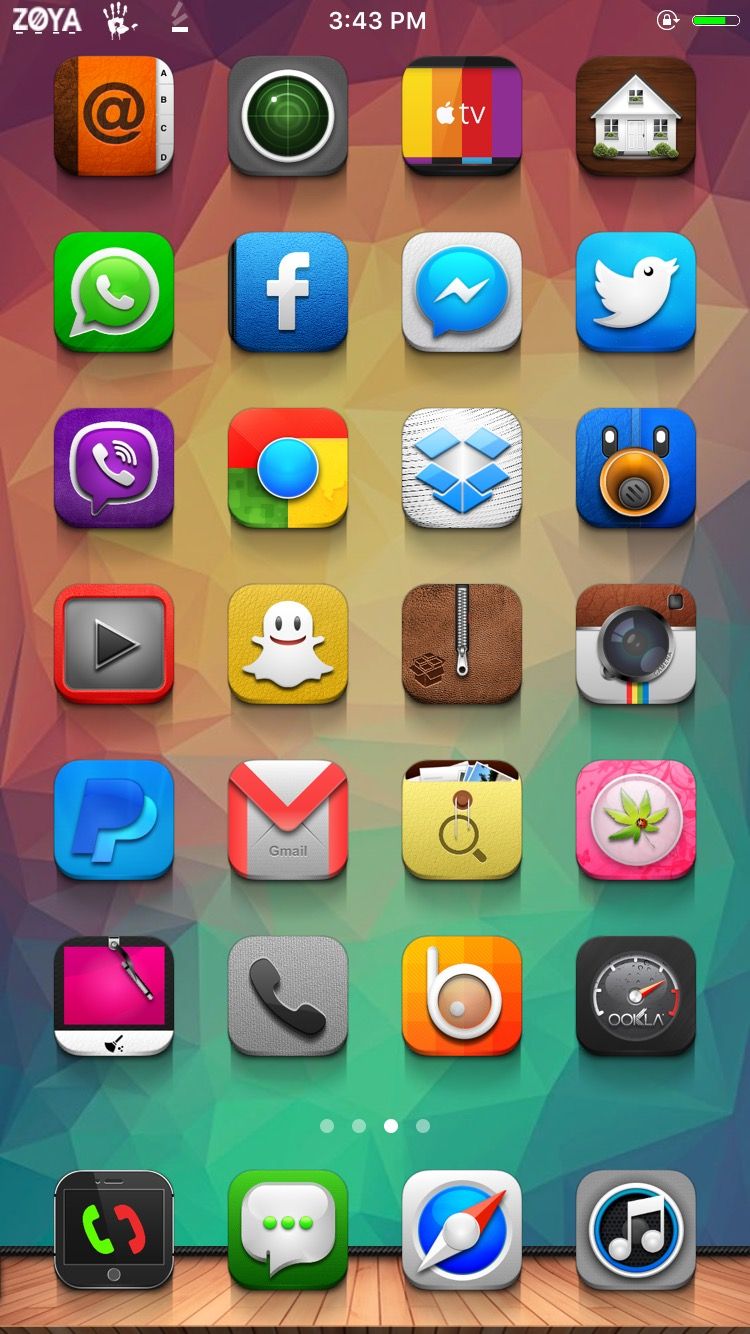Image resolution: width=750 pixels, height=1334 pixels.
Task: Open the Contacts address book app
Action: [x=114, y=116]
